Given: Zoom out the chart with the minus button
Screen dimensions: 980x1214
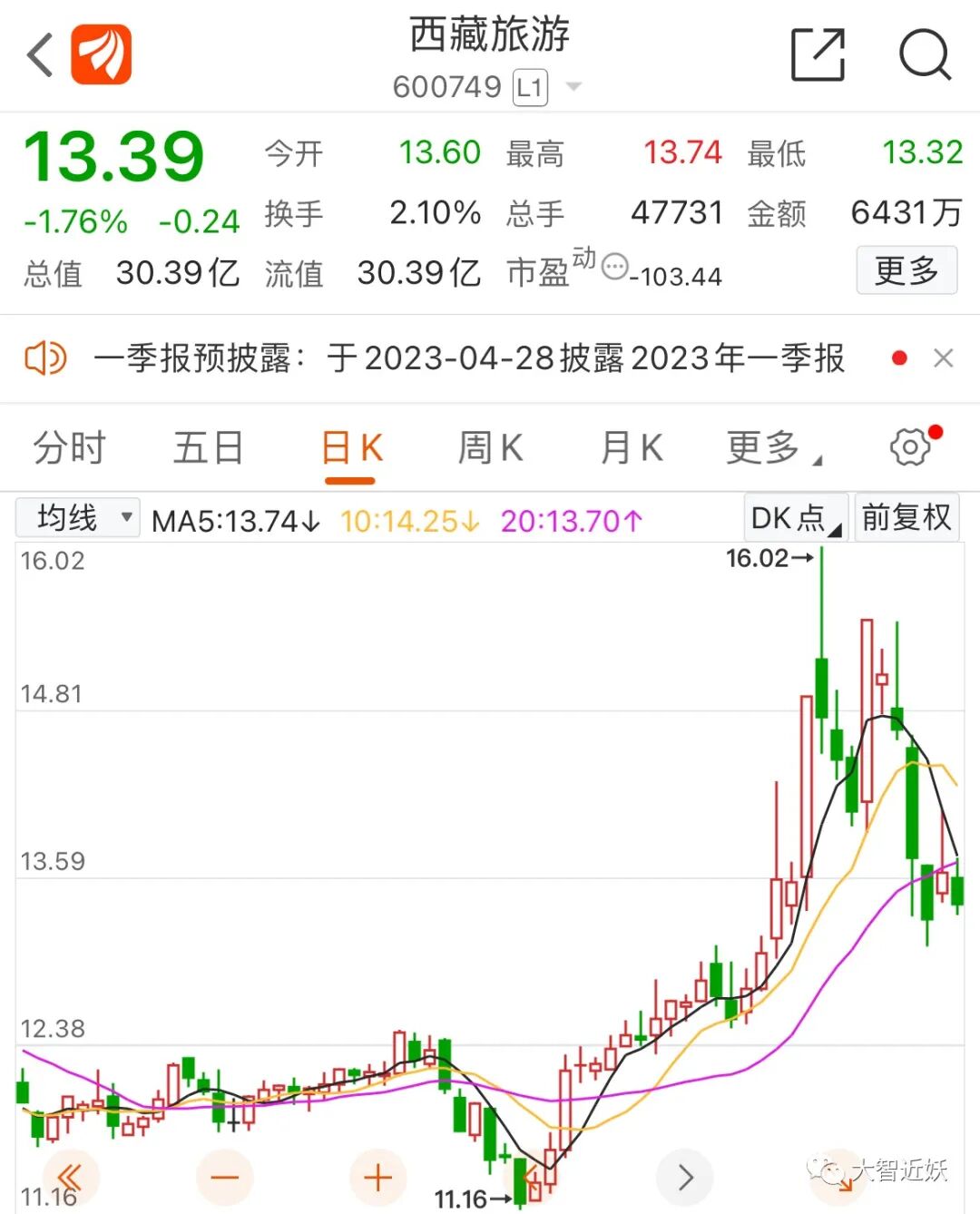Looking at the screenshot, I should tap(224, 1178).
